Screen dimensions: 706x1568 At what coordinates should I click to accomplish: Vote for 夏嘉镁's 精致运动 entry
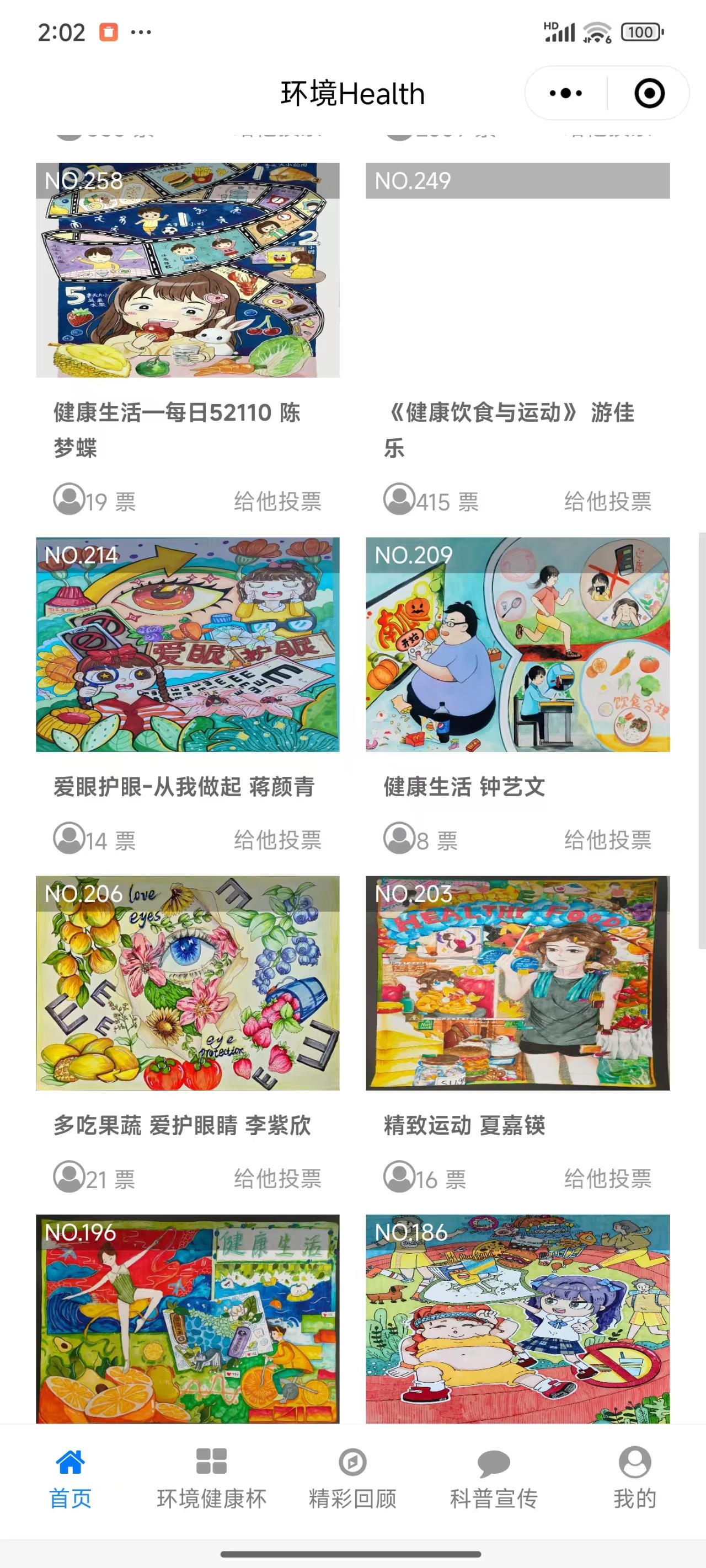point(608,1178)
